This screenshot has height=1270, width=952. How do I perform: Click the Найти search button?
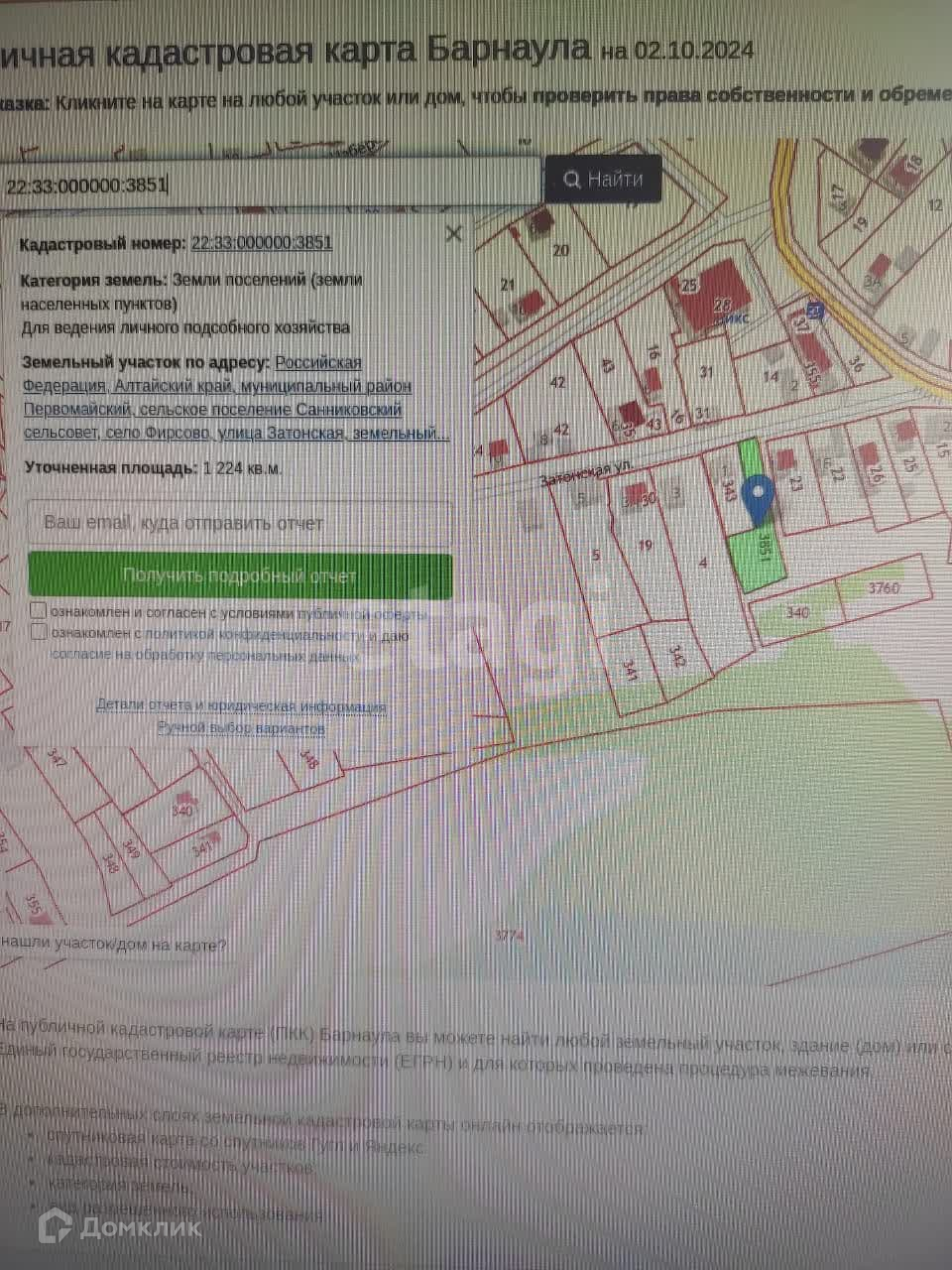click(x=604, y=179)
